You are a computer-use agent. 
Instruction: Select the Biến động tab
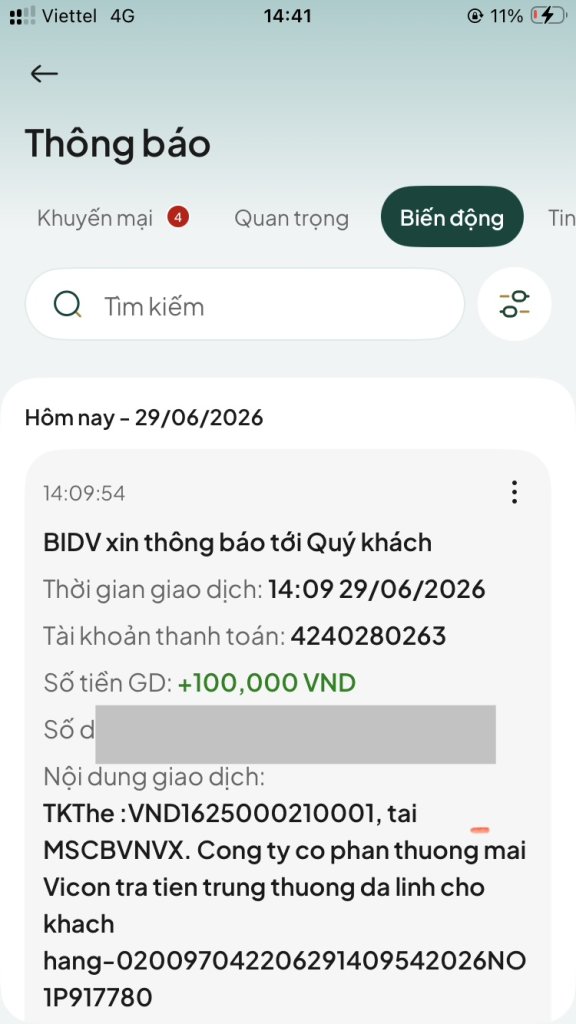pos(452,217)
